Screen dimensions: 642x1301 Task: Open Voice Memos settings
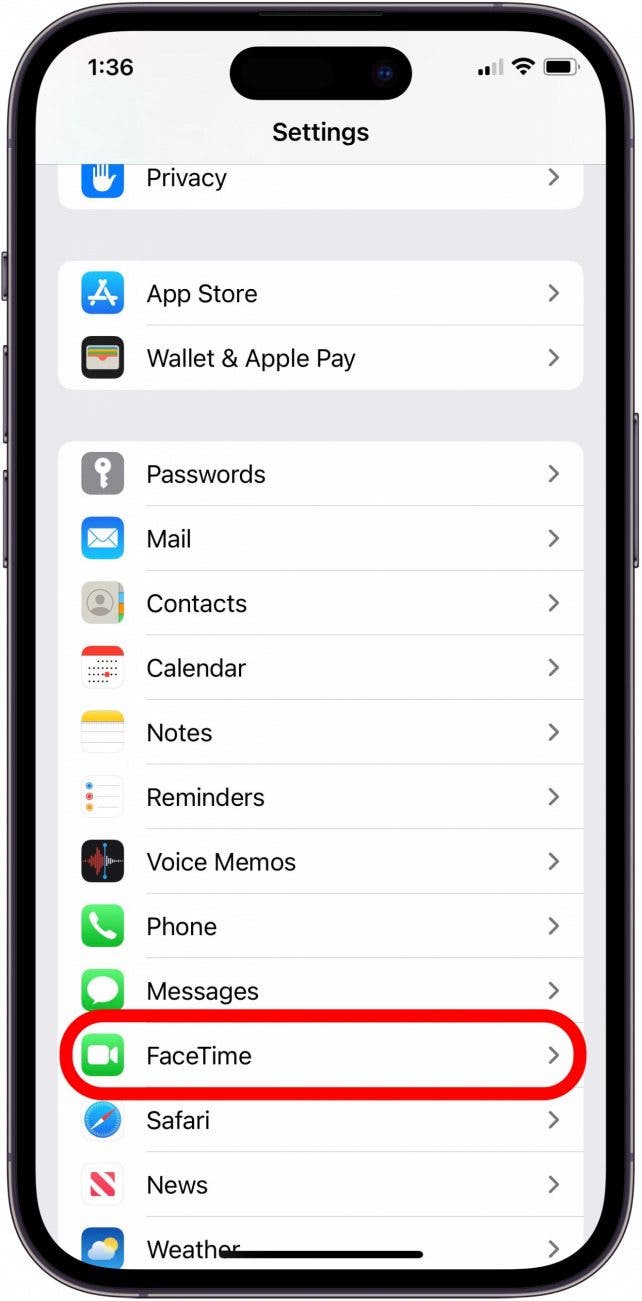[320, 862]
